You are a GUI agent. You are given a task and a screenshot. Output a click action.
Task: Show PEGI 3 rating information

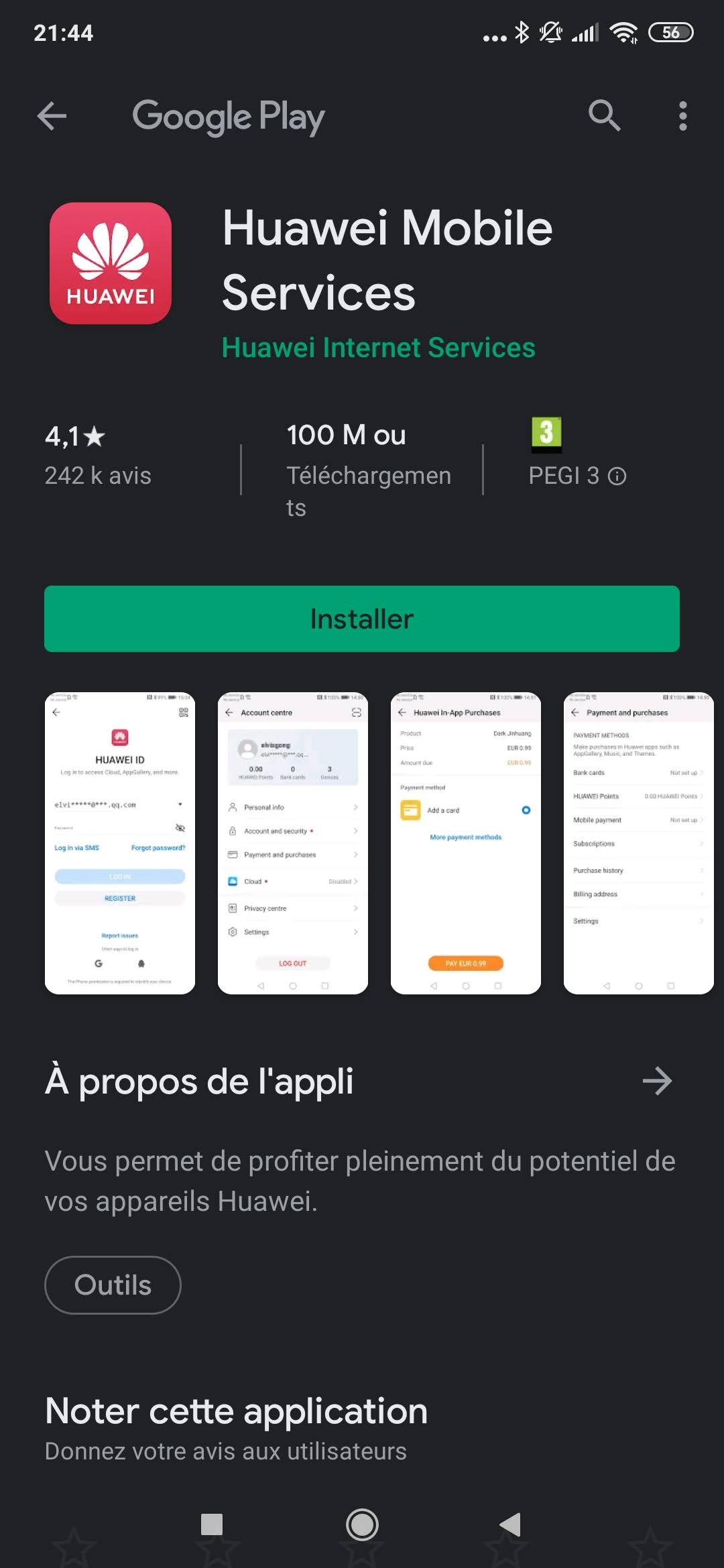617,476
